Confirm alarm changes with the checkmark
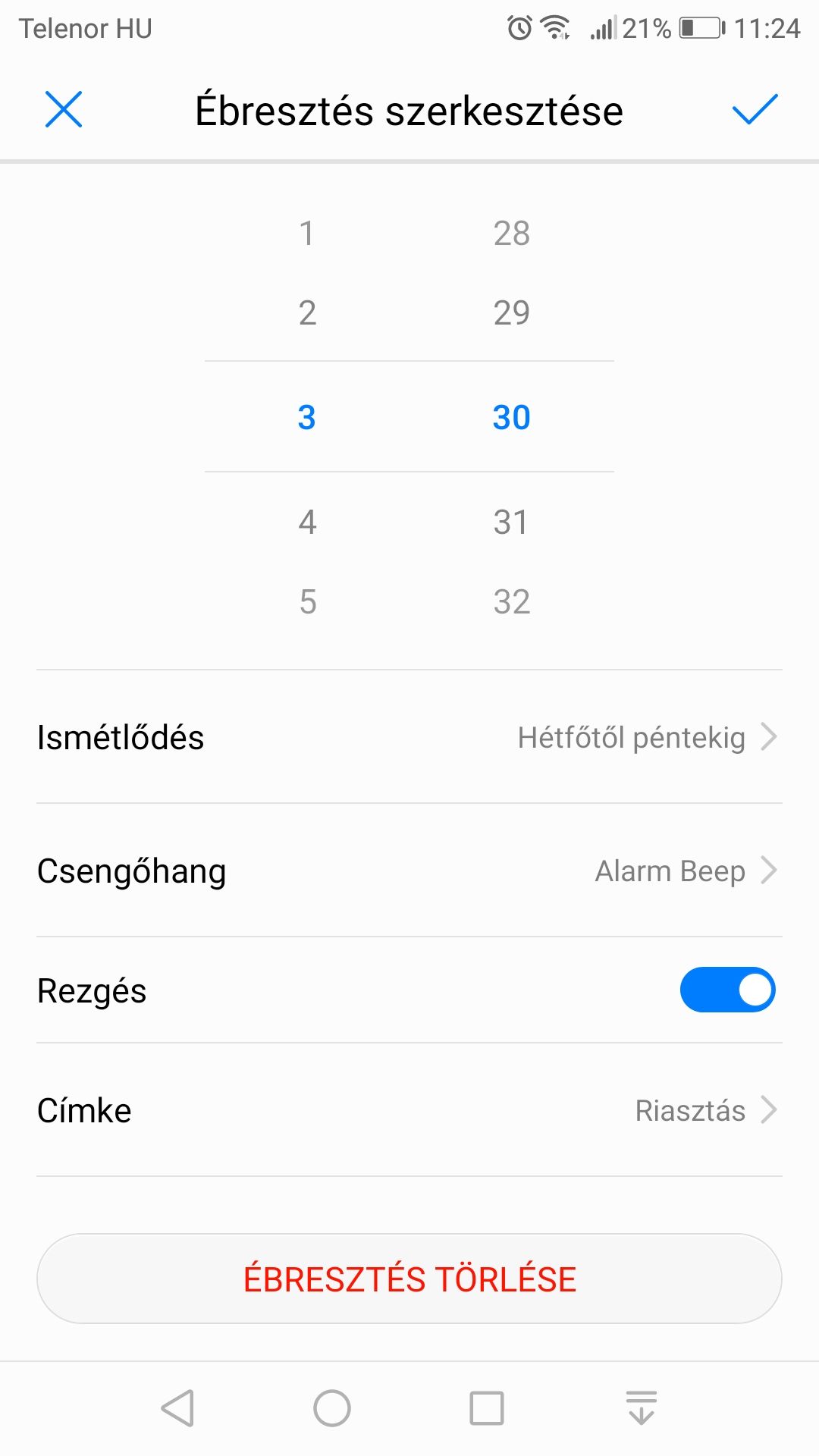 coord(755,109)
